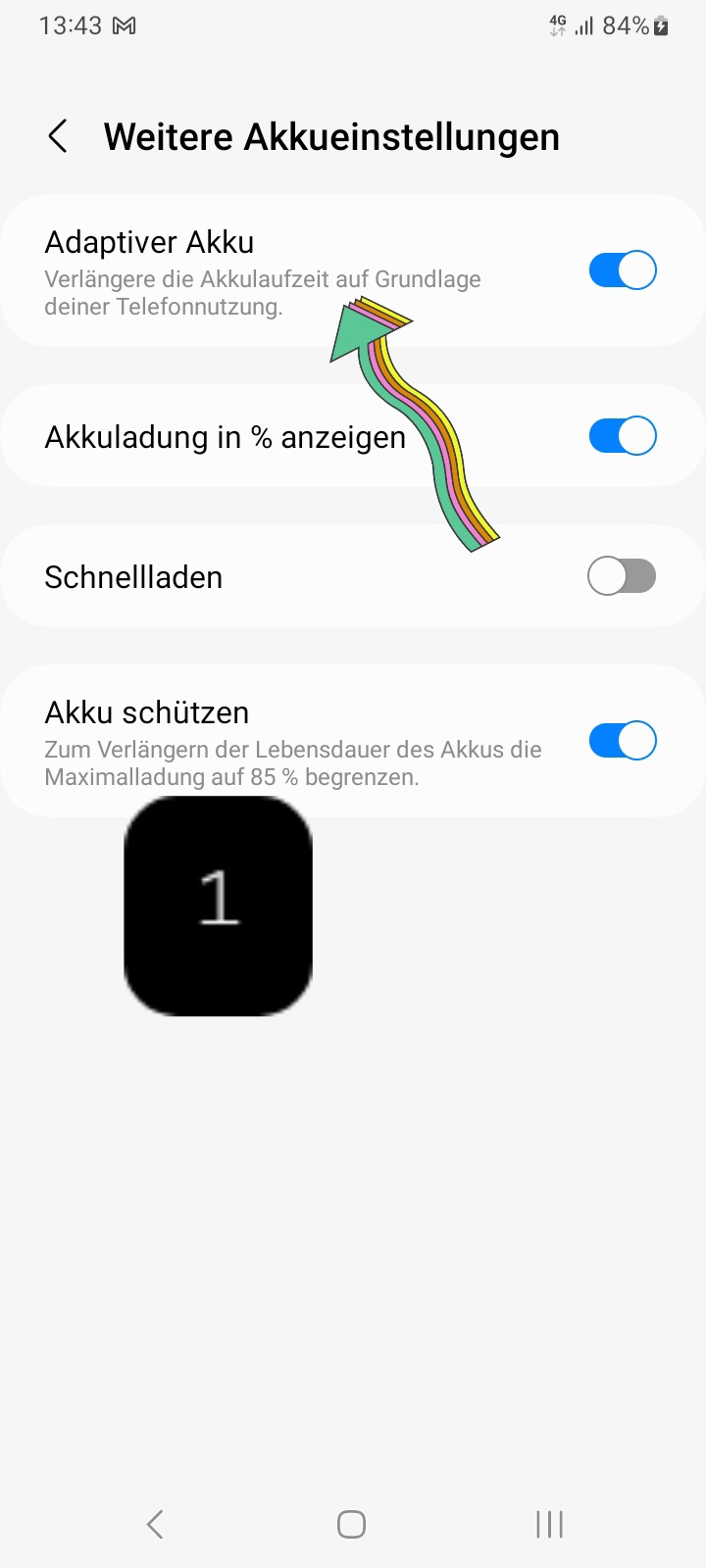Go back from Weitere Akkueinstellungen
This screenshot has width=706, height=1568.
point(58,136)
